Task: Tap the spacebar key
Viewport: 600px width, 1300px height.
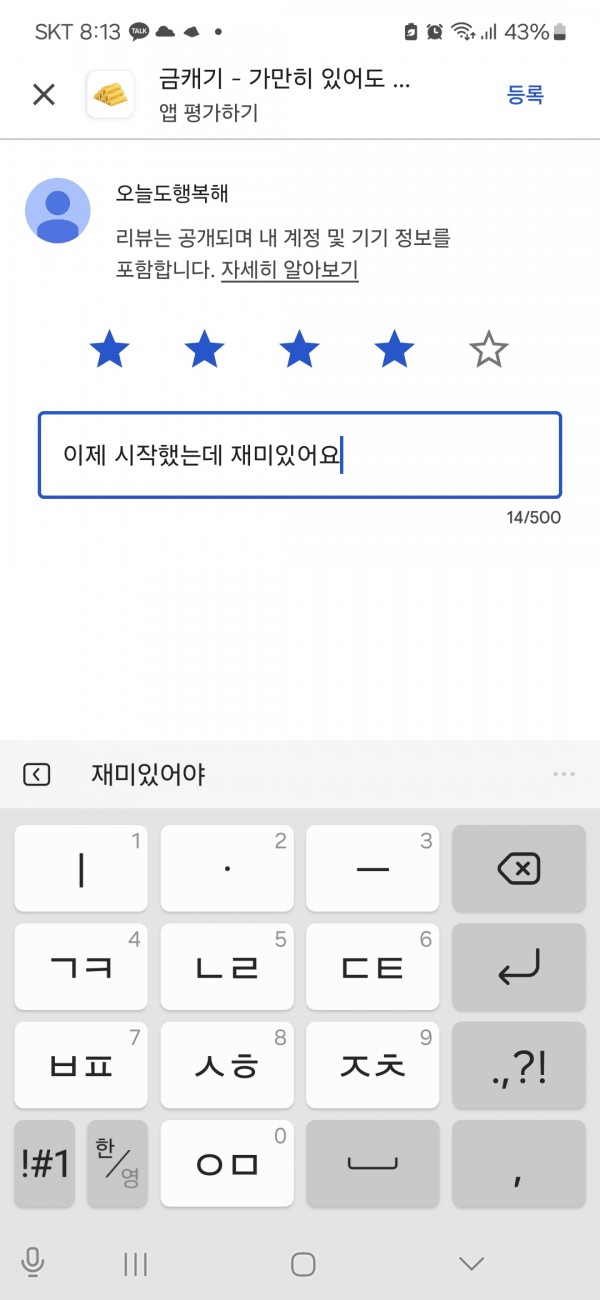Action: click(x=373, y=1163)
